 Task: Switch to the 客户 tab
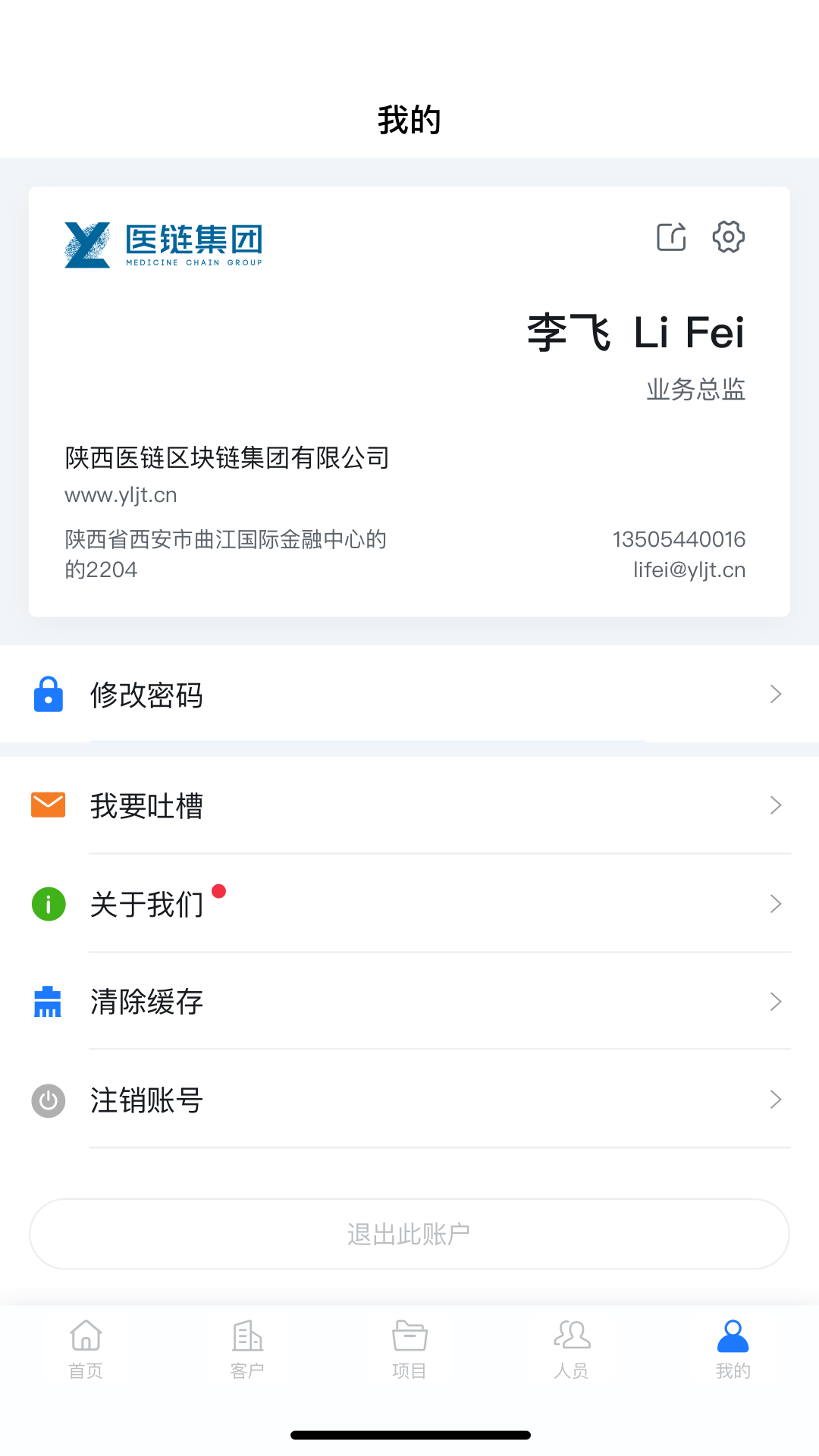tap(247, 1350)
